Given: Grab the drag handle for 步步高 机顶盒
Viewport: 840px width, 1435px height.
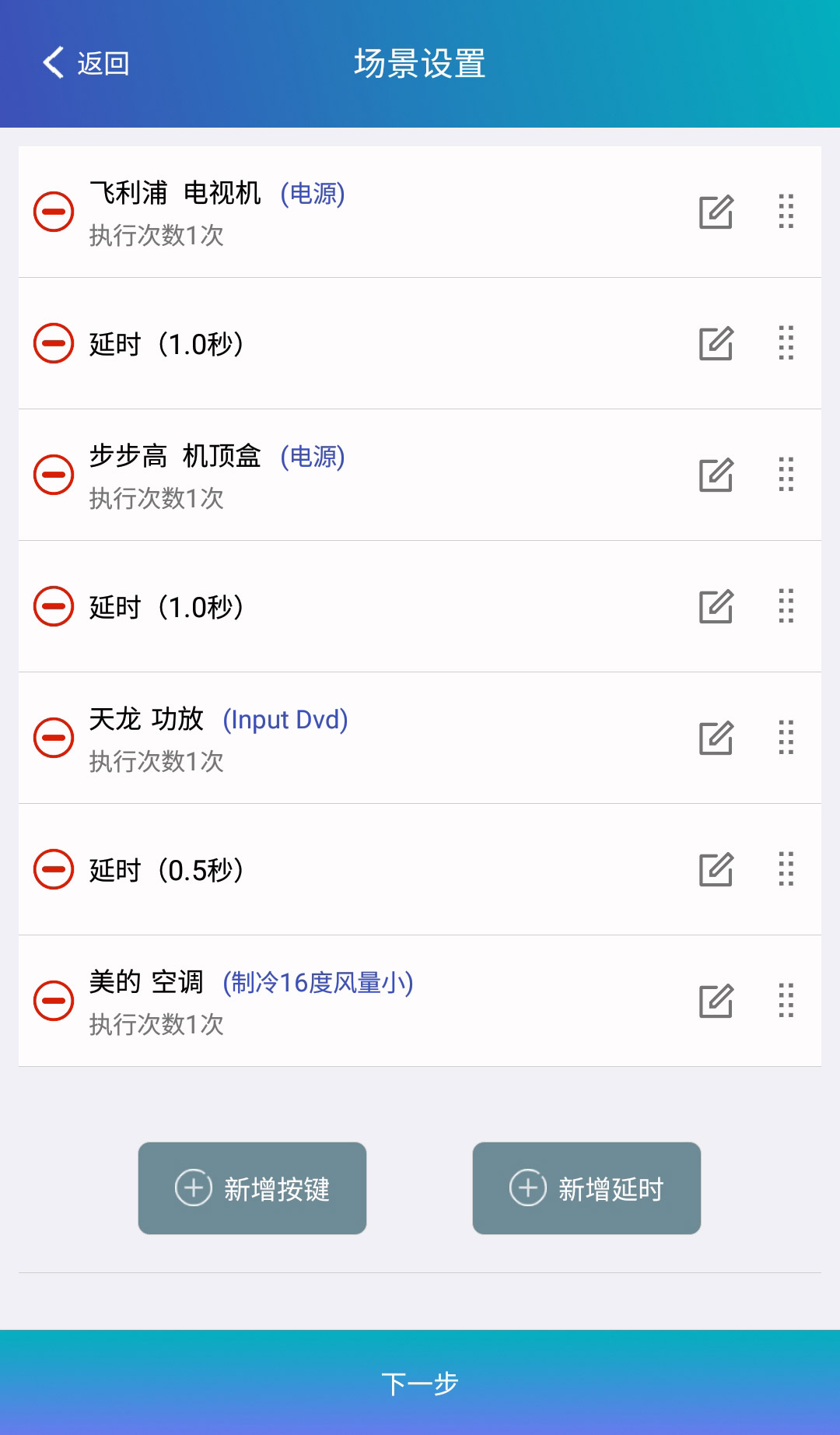Looking at the screenshot, I should pos(786,475).
